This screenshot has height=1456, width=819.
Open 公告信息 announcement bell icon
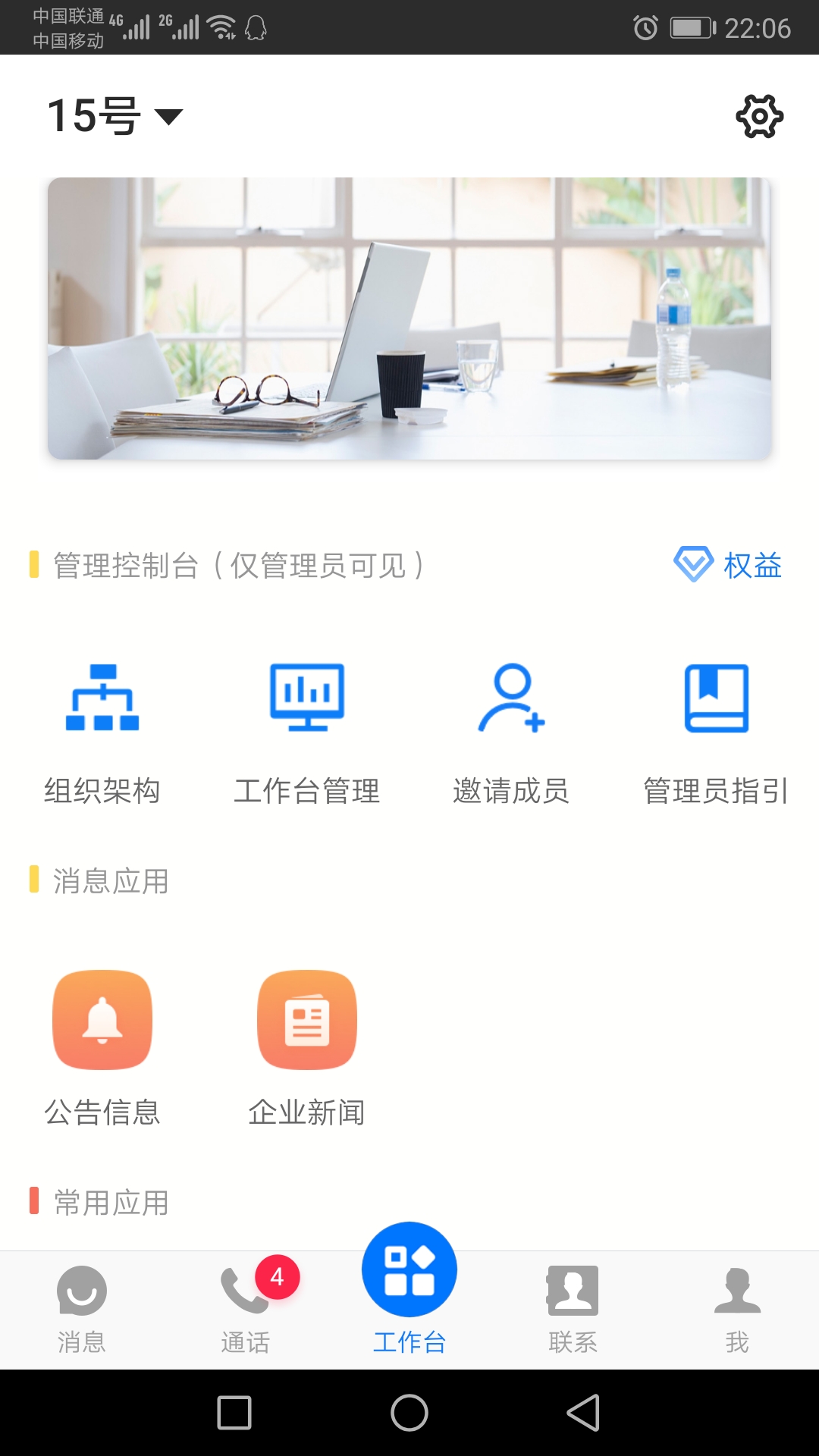103,1019
